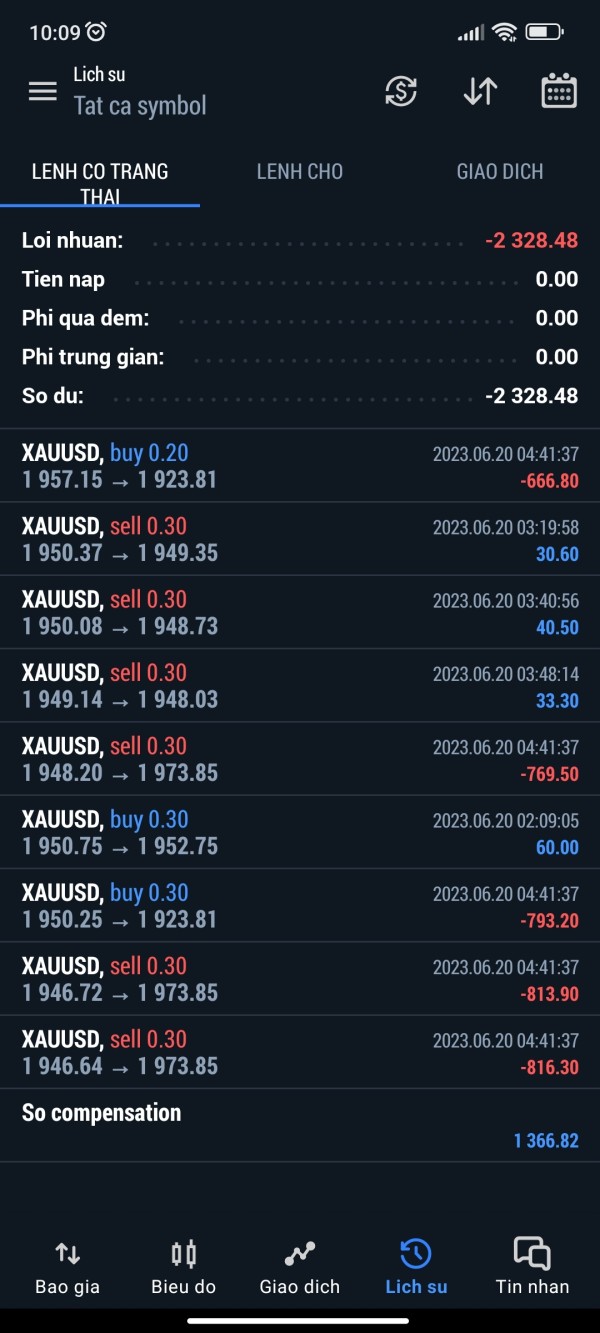Open the calendar date range picker
600x1333 pixels.
(x=559, y=91)
